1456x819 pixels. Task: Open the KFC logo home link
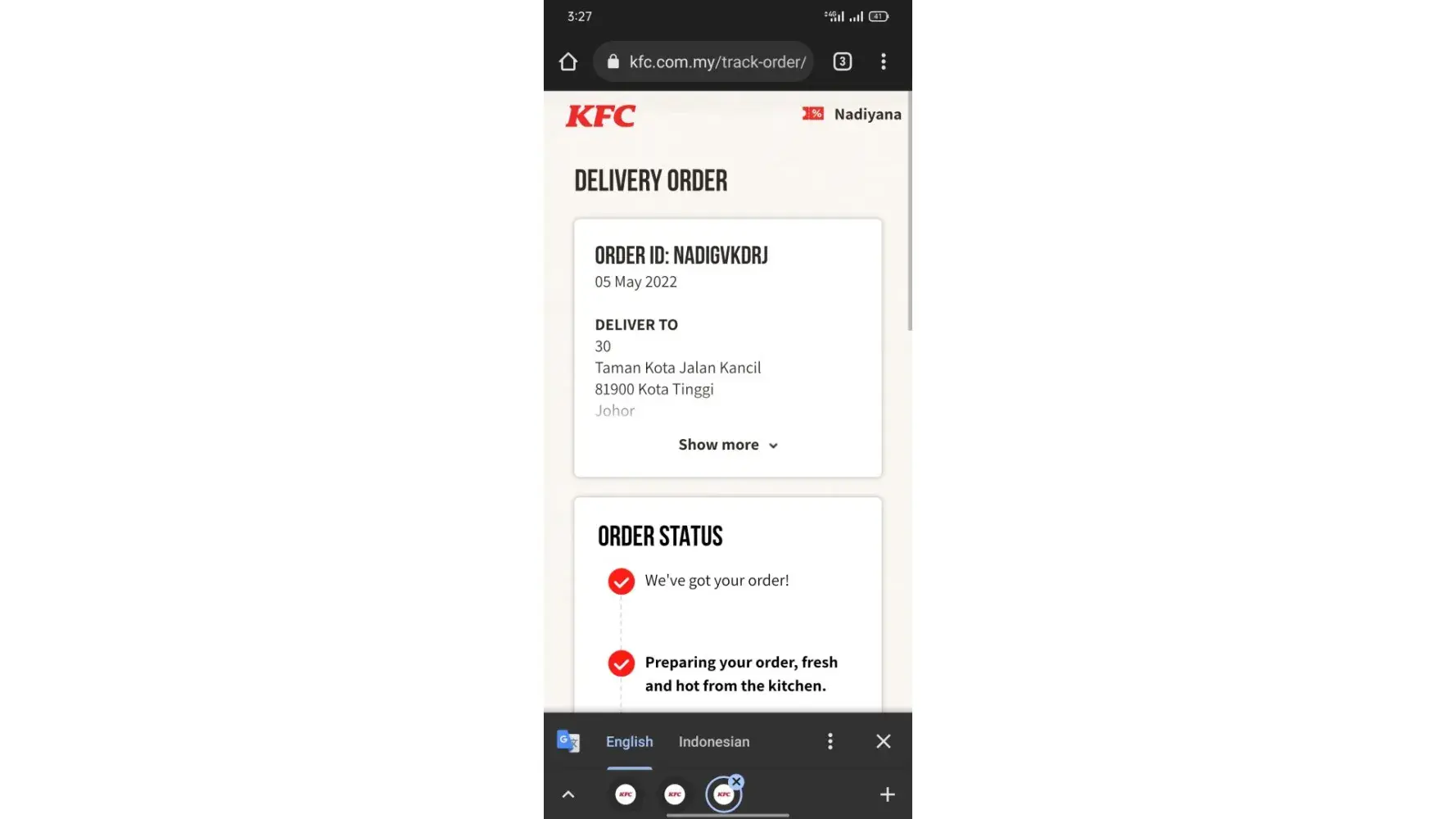600,116
